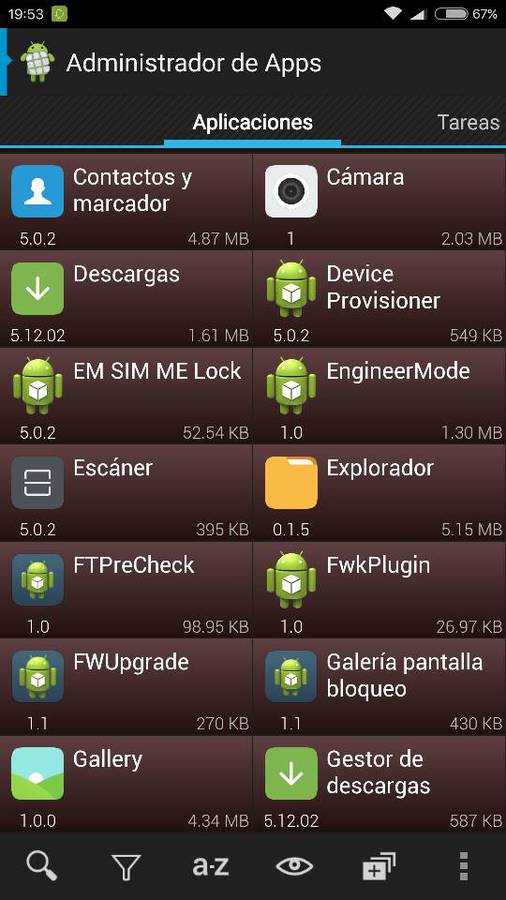The image size is (506, 900).
Task: Open the FTPreCheck entry
Action: [126, 589]
